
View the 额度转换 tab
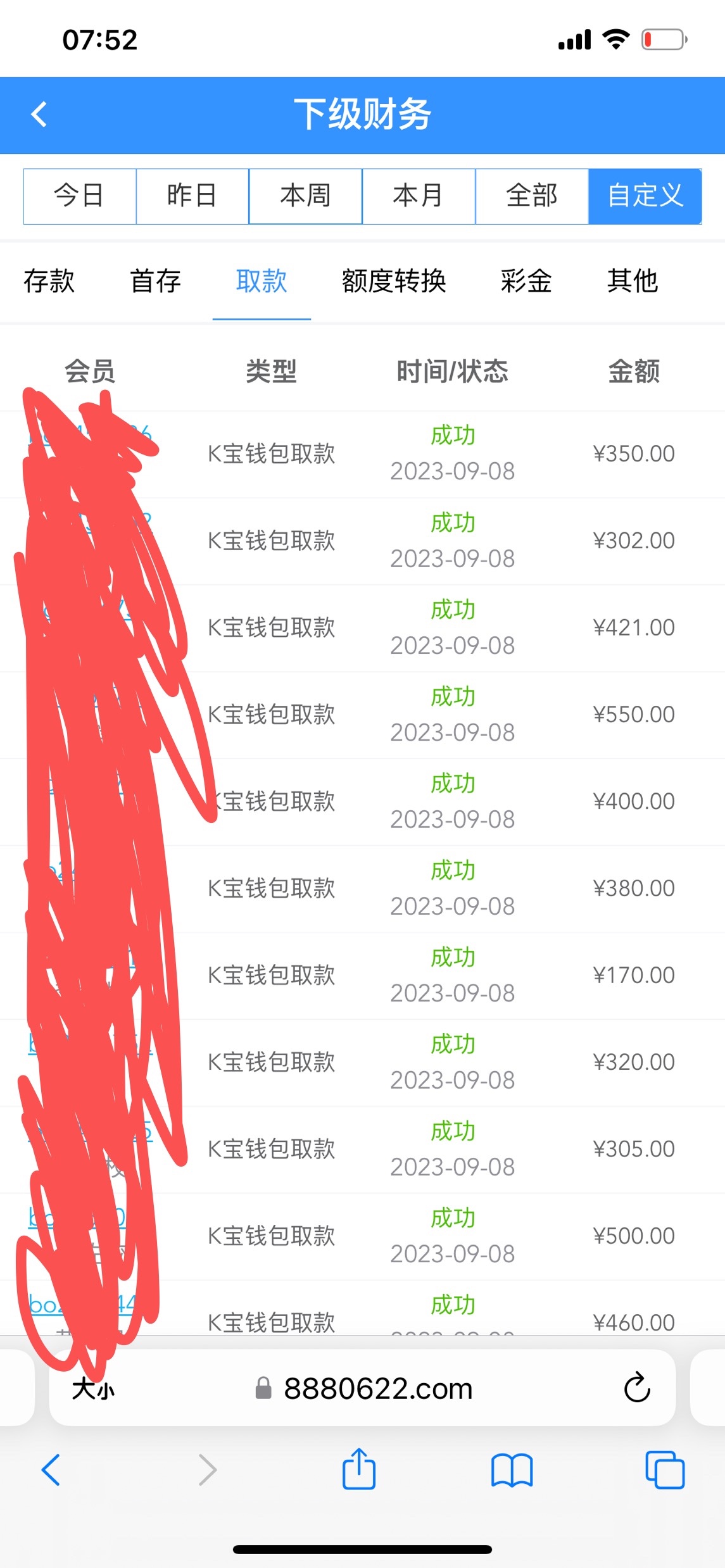394,281
